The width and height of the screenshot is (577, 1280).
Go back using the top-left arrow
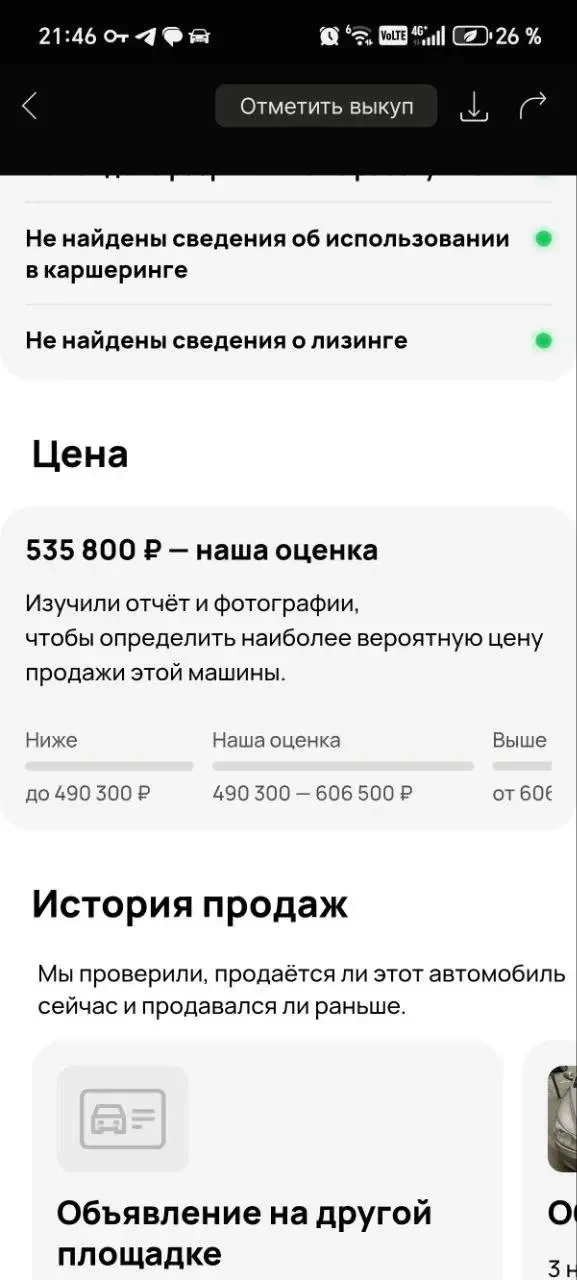29,106
